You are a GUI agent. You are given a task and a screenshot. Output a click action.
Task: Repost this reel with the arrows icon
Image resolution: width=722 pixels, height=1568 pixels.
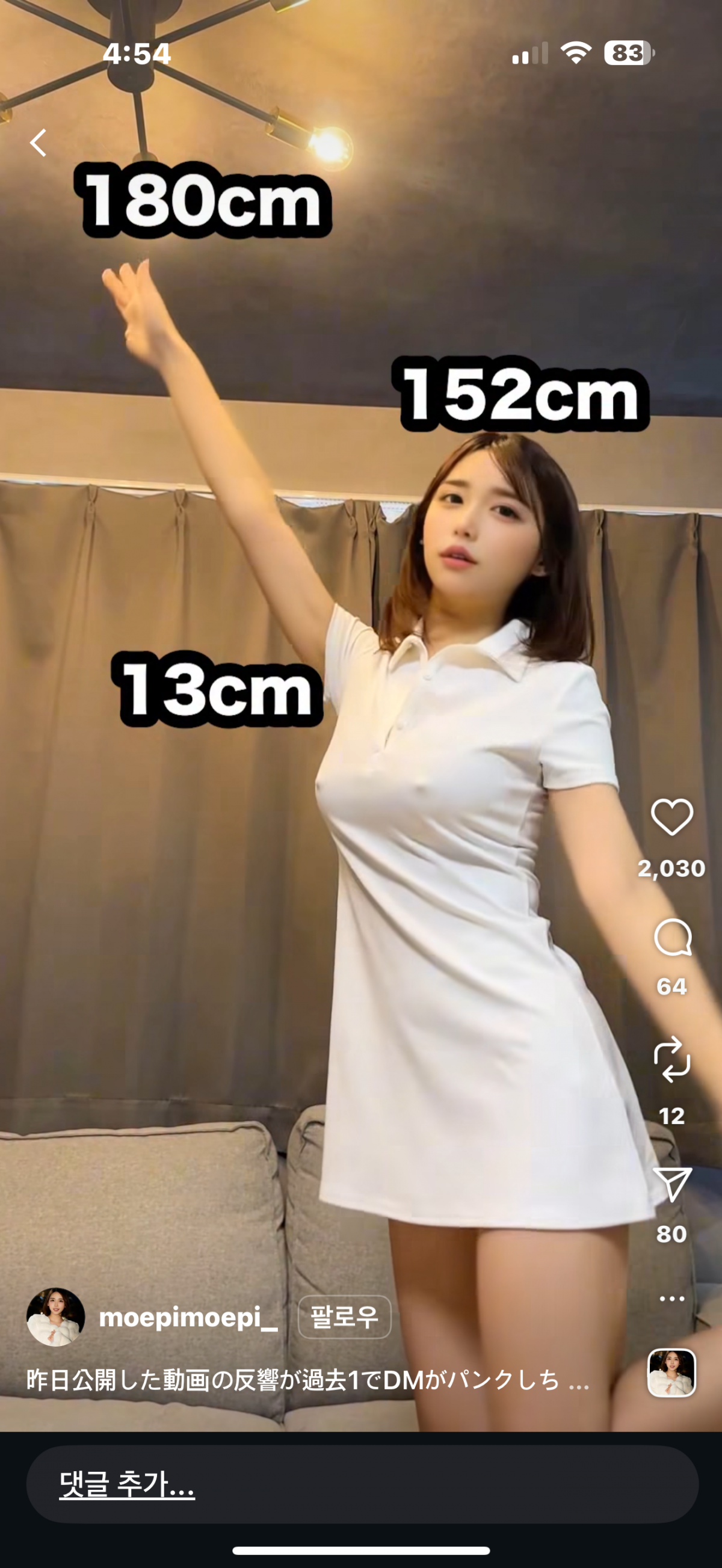point(671,1059)
